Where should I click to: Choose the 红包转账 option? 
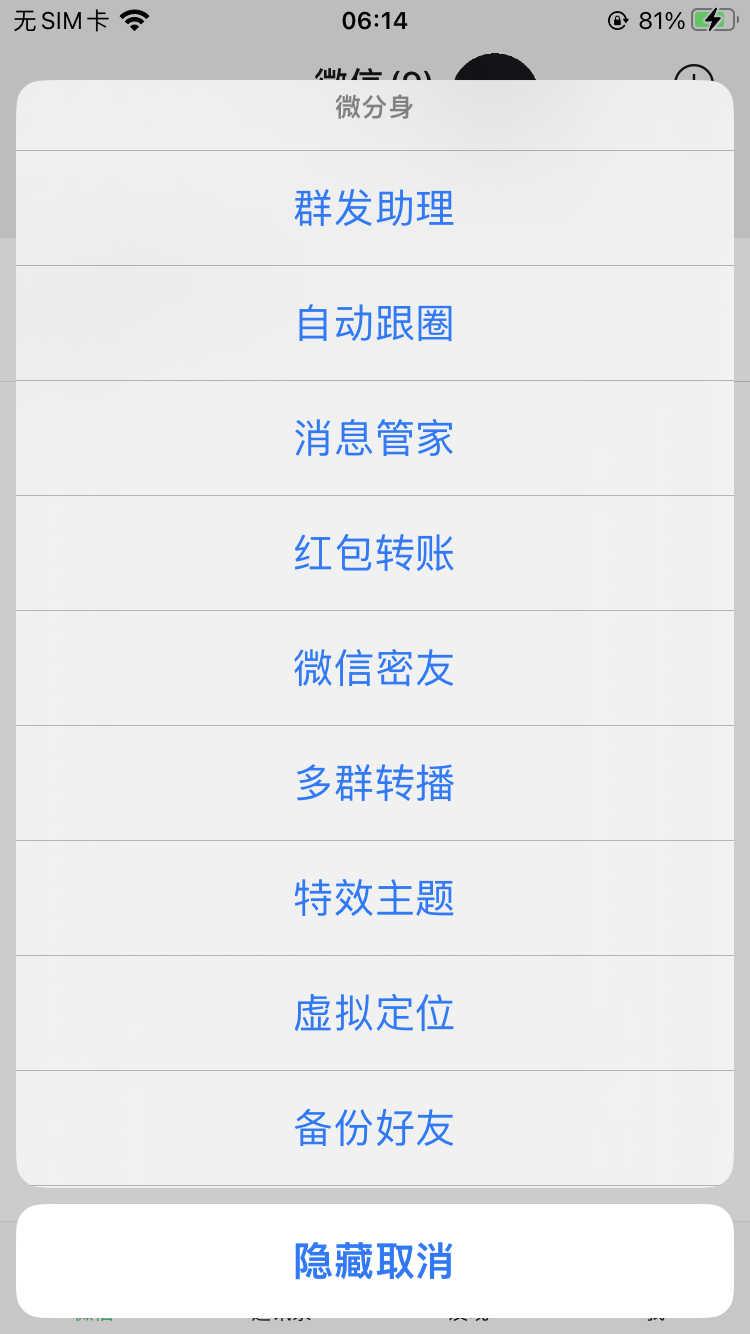(x=374, y=553)
